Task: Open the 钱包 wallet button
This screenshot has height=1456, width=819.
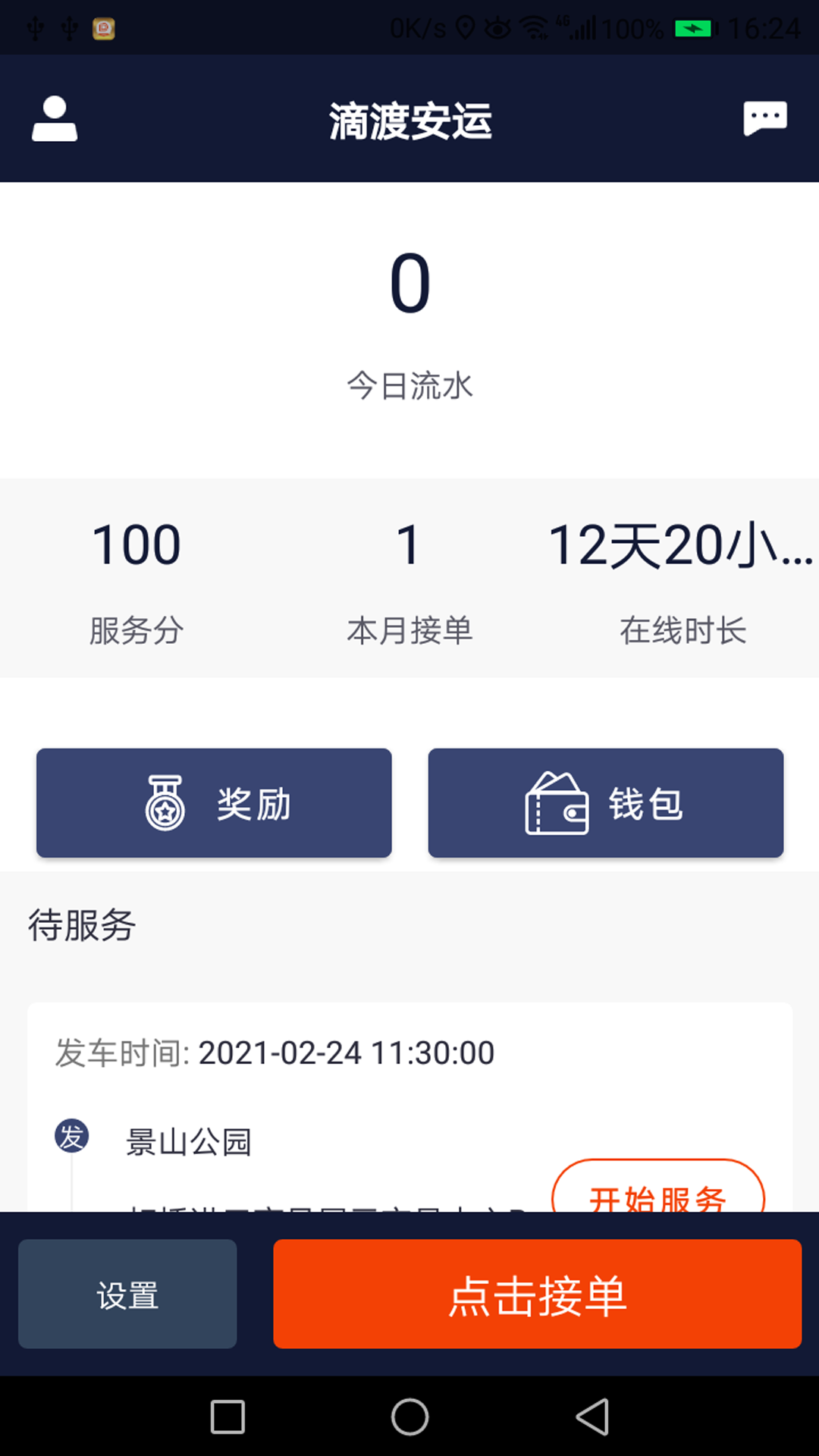Action: [605, 803]
